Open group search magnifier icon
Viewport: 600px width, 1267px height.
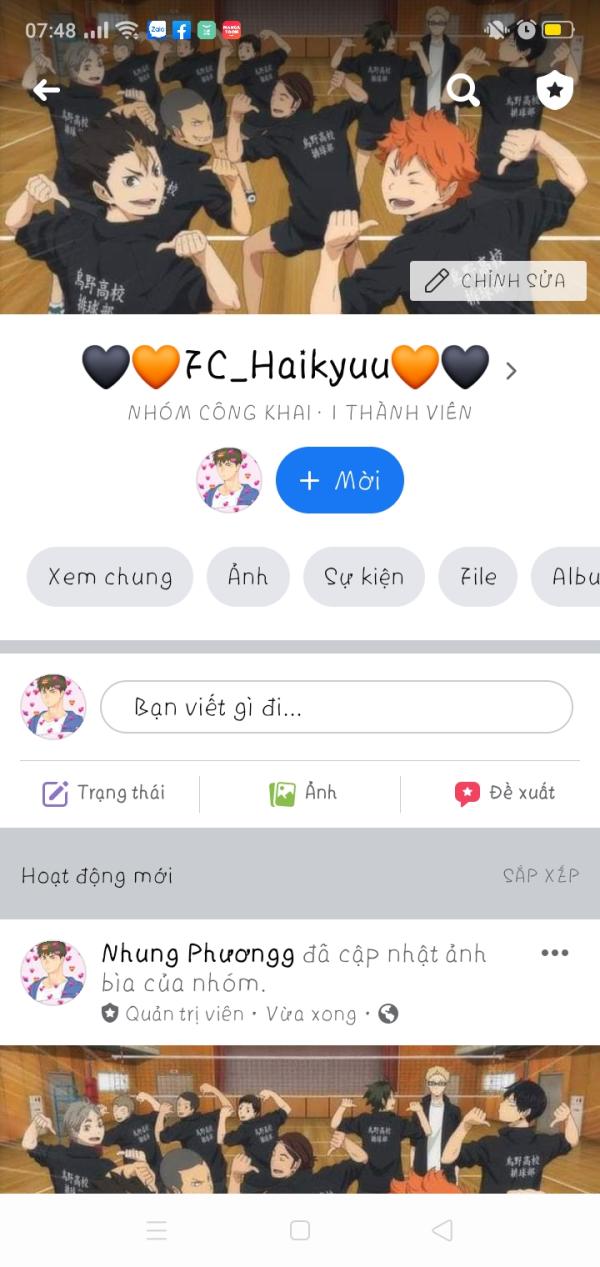pos(463,90)
